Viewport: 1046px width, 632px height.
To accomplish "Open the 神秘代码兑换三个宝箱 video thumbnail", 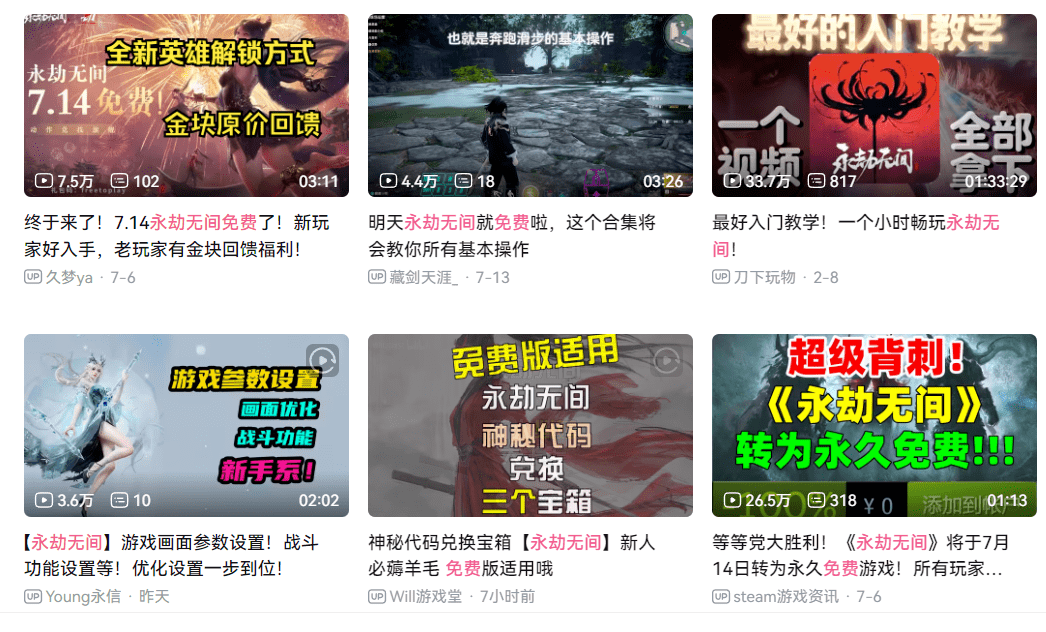I will [x=530, y=425].
